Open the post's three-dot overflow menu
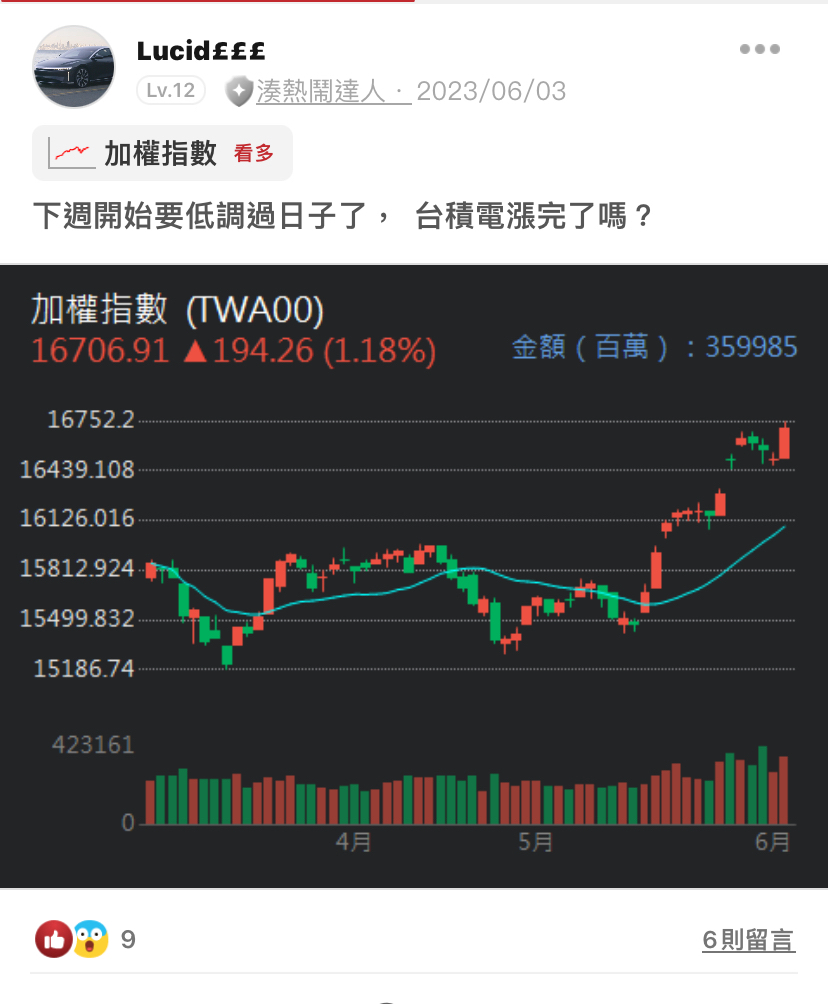This screenshot has width=828, height=1004. pos(759,49)
